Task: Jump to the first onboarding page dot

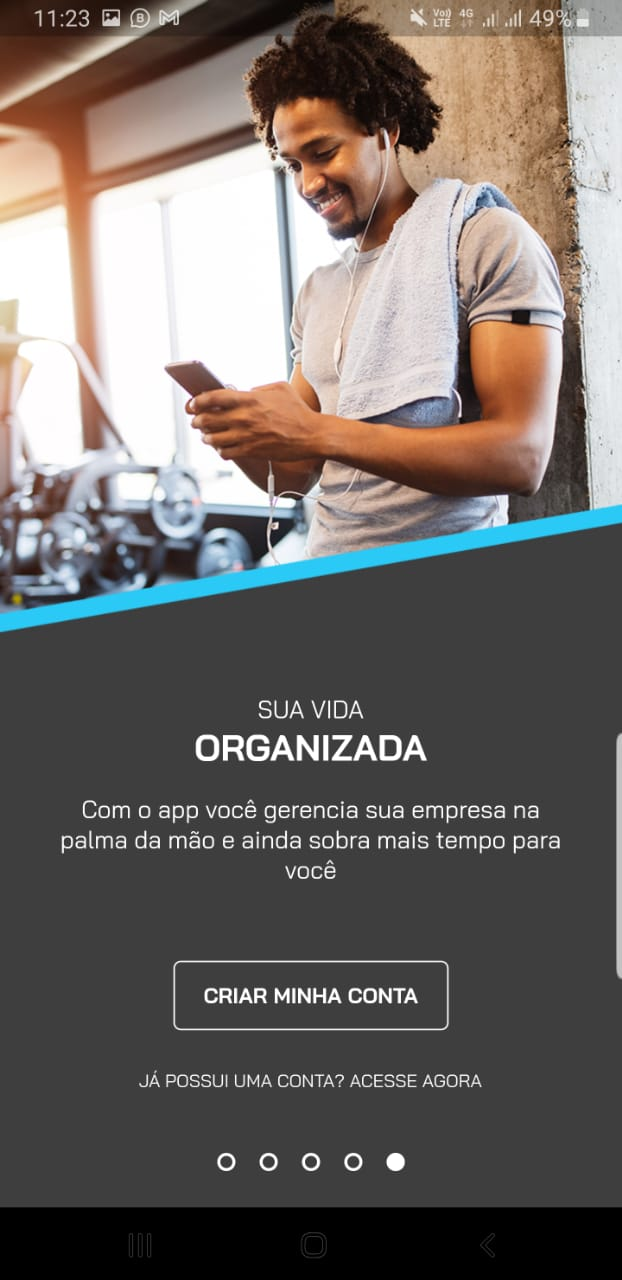Action: 226,1161
